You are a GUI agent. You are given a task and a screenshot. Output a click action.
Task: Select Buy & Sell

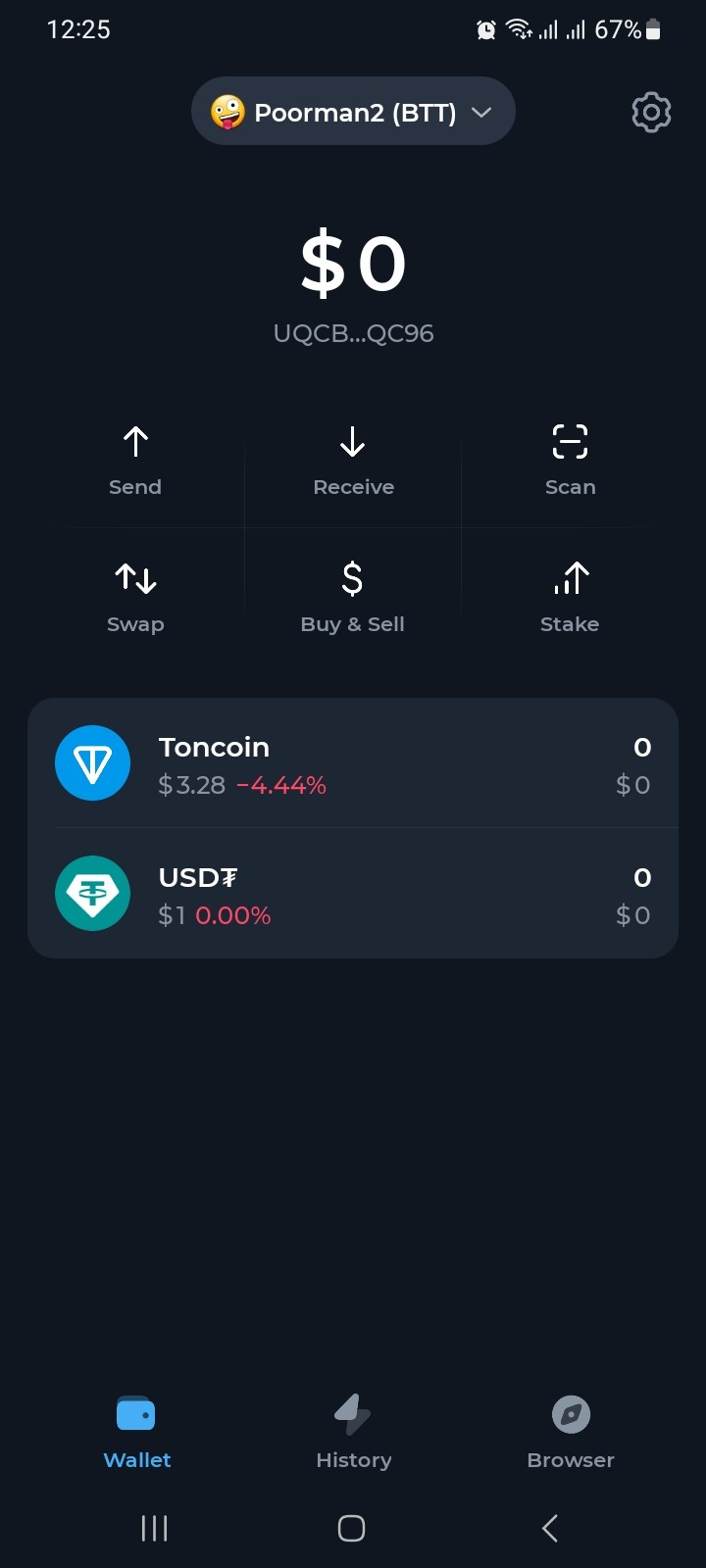pos(353,599)
